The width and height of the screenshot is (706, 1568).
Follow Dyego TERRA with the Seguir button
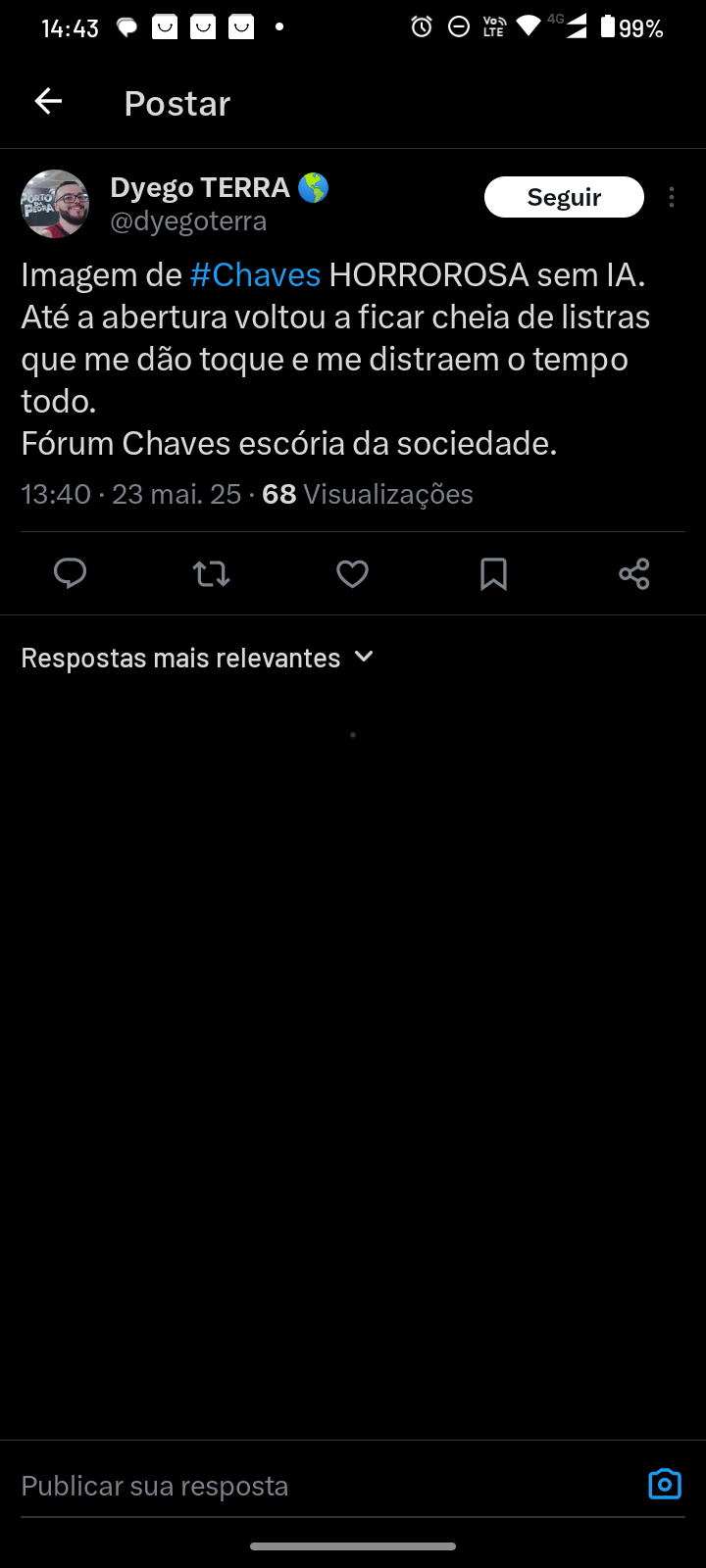(564, 197)
